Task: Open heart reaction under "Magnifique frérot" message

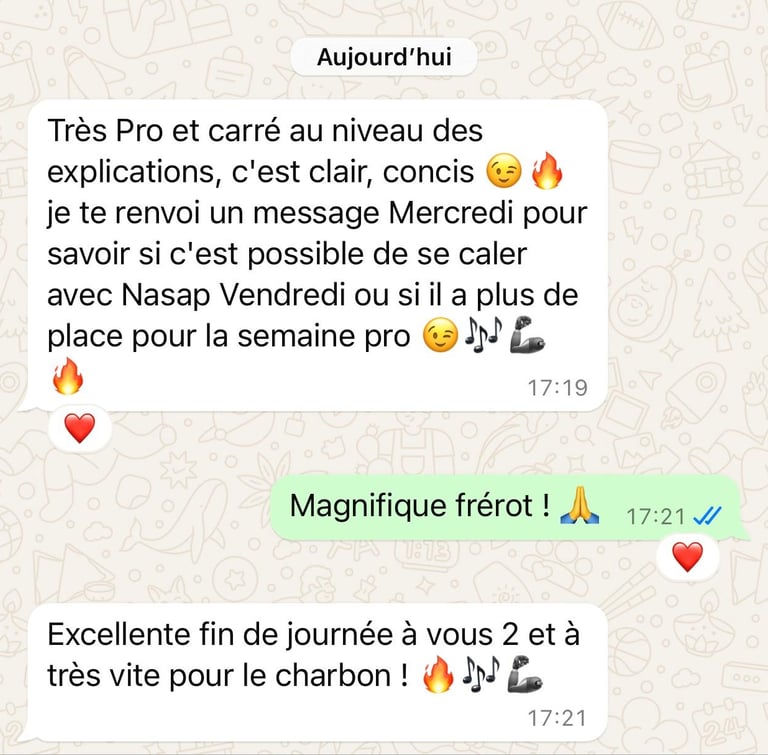Action: coord(687,557)
